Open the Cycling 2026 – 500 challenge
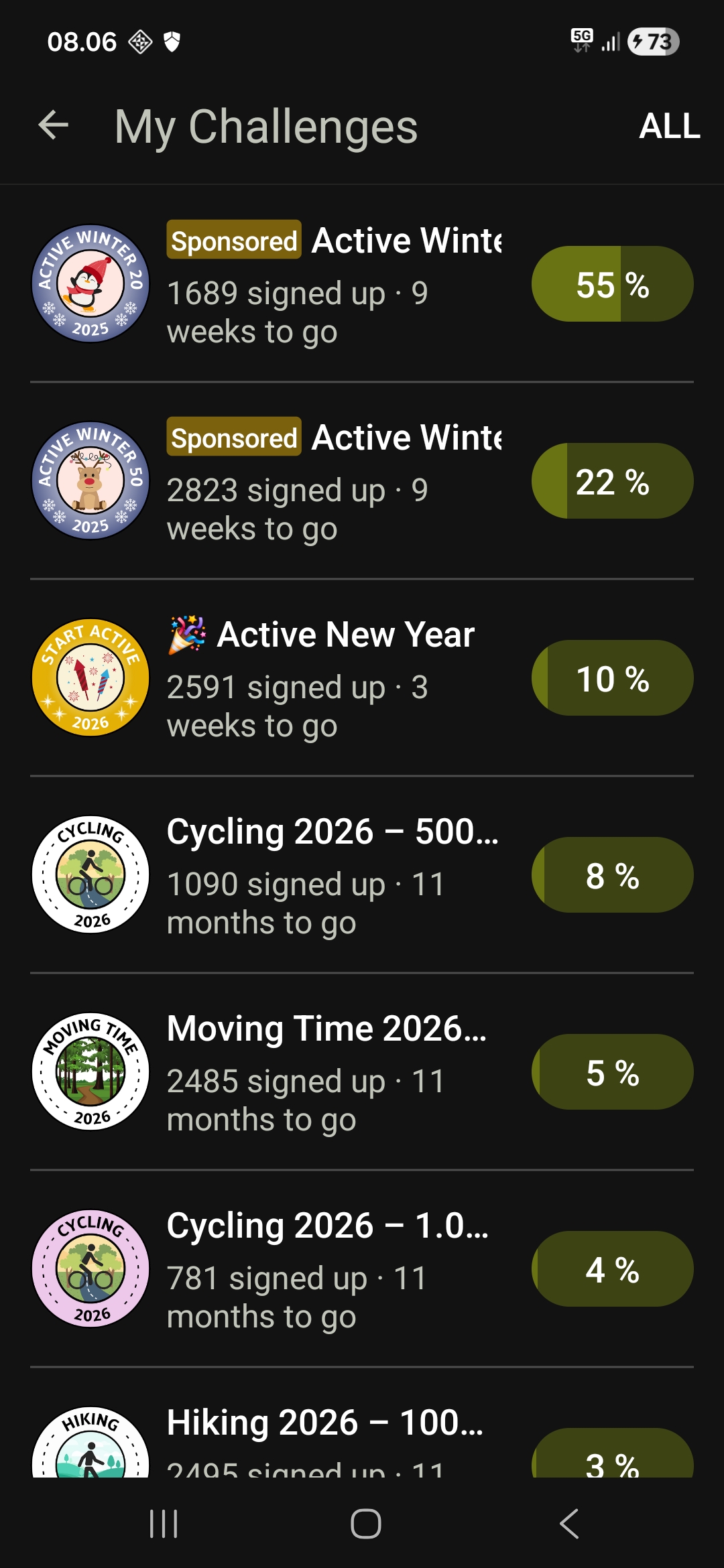Image resolution: width=724 pixels, height=1568 pixels. [x=335, y=875]
